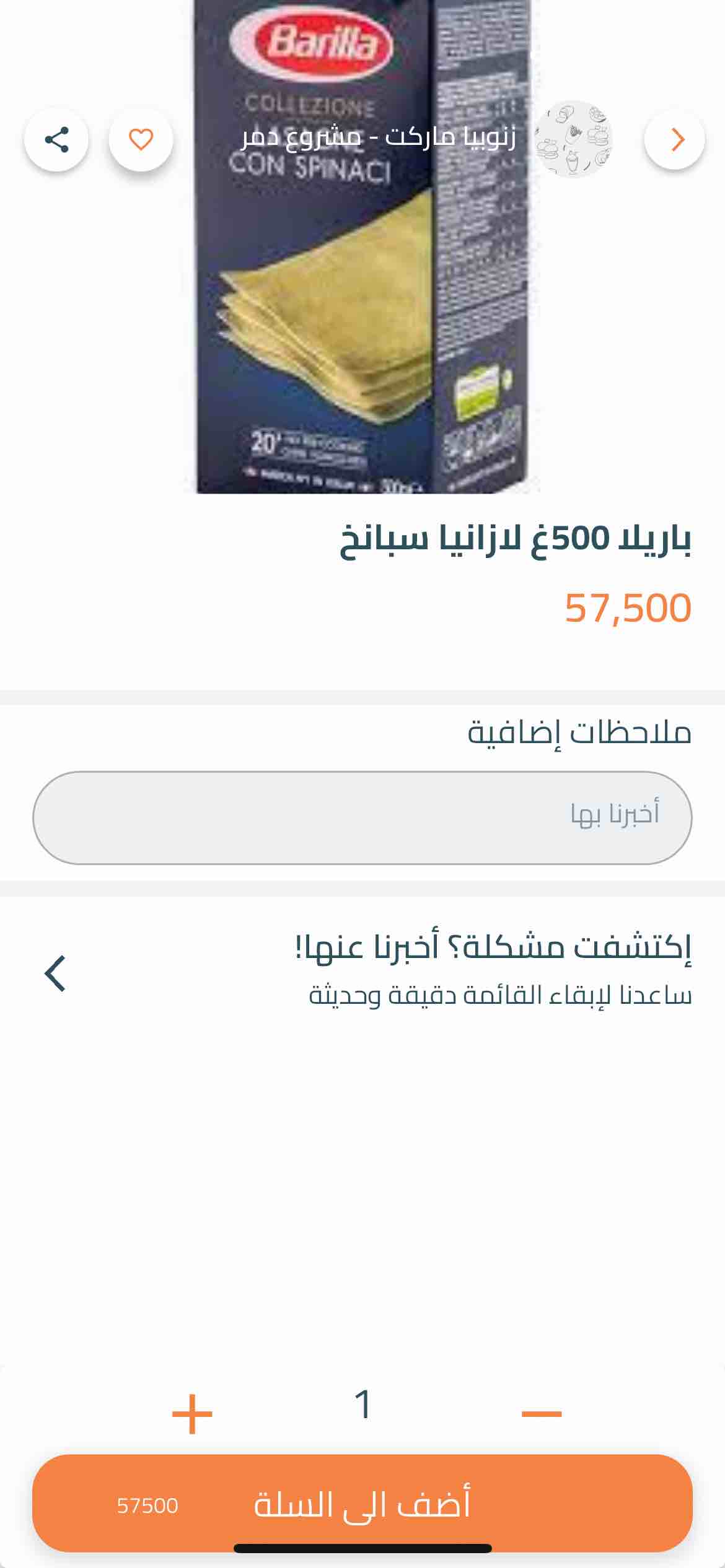
Task: Open the Zenobia Market store logo
Action: [x=573, y=139]
